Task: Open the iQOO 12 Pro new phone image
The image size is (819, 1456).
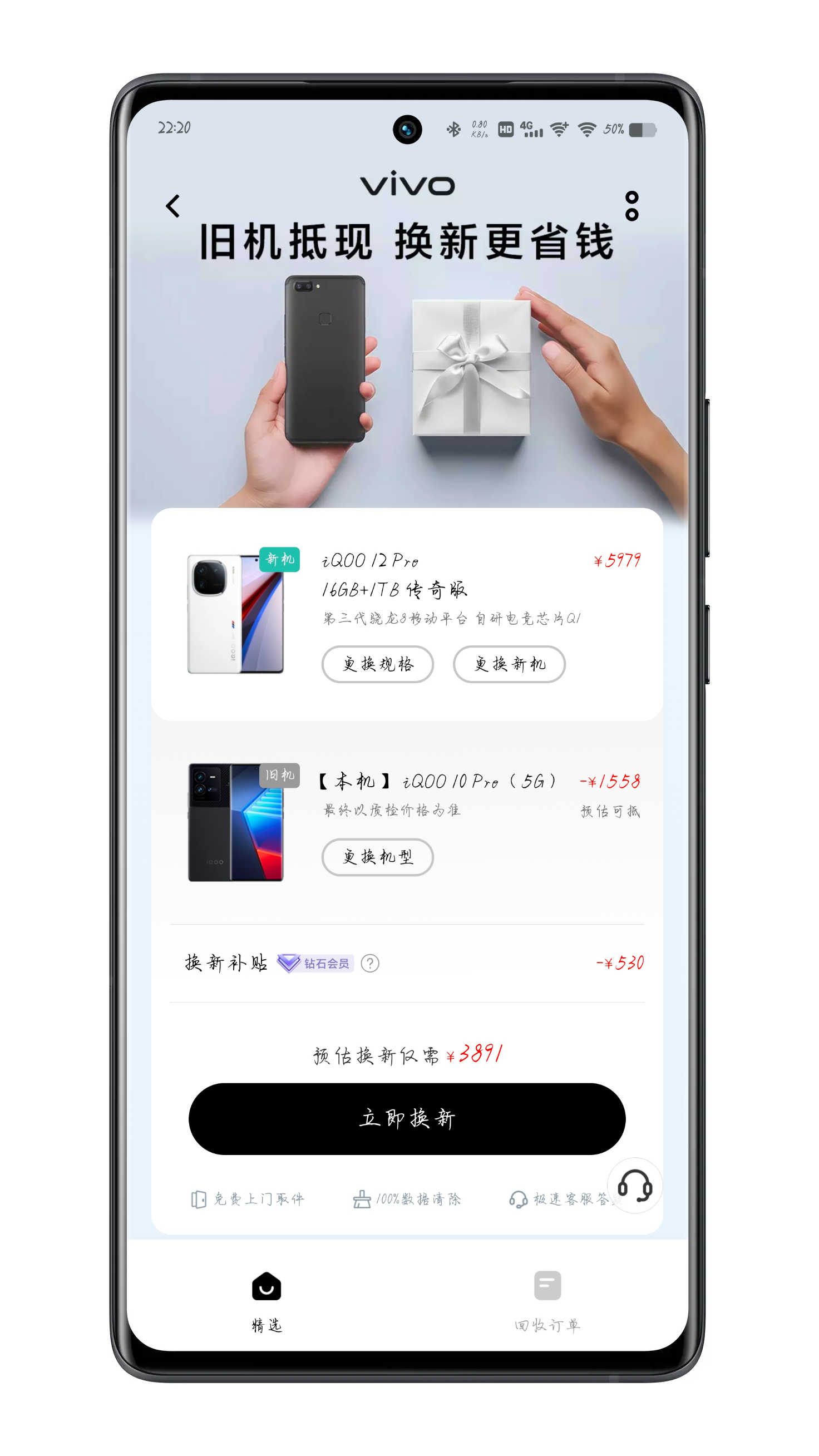Action: pos(236,614)
